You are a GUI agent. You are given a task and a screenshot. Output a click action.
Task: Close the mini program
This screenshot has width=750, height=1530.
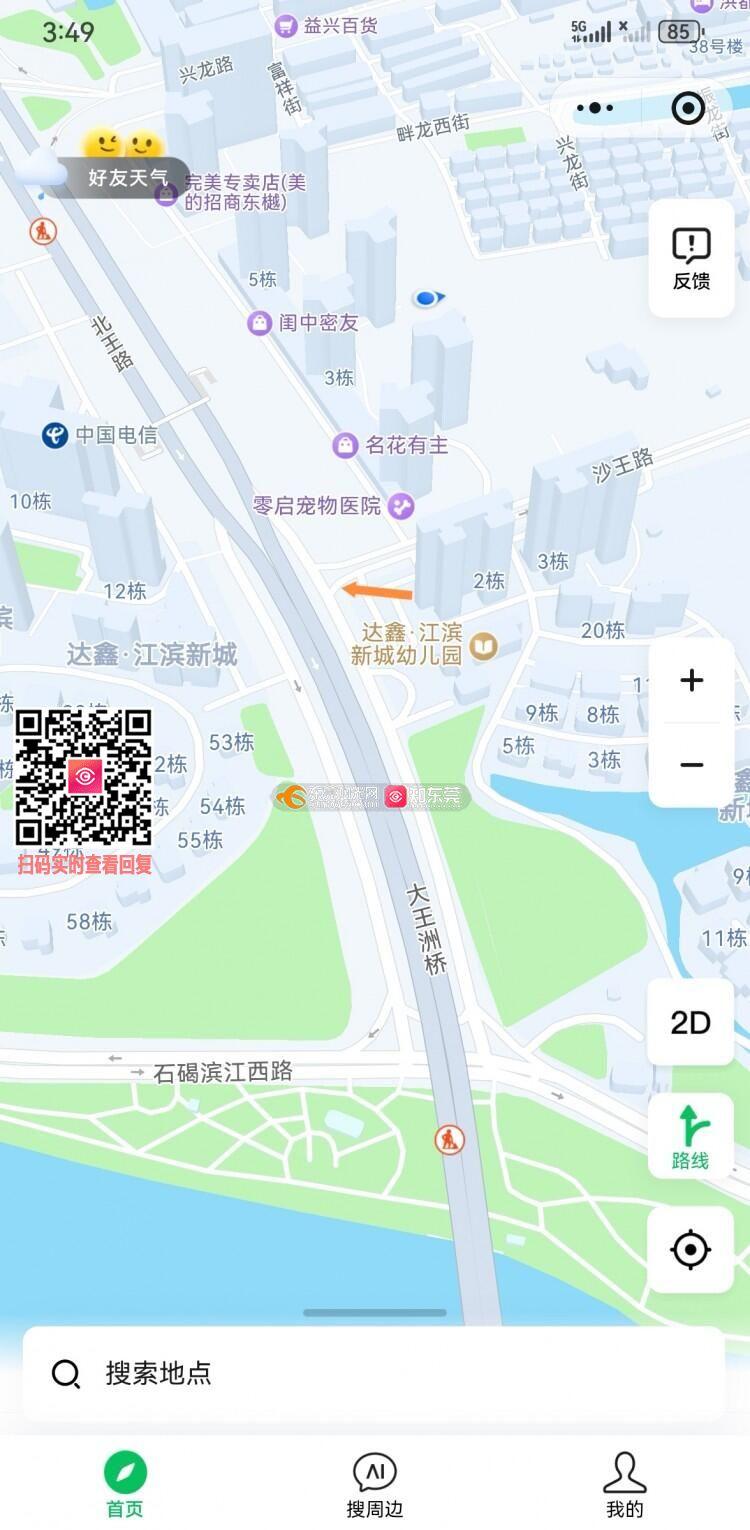pos(688,108)
